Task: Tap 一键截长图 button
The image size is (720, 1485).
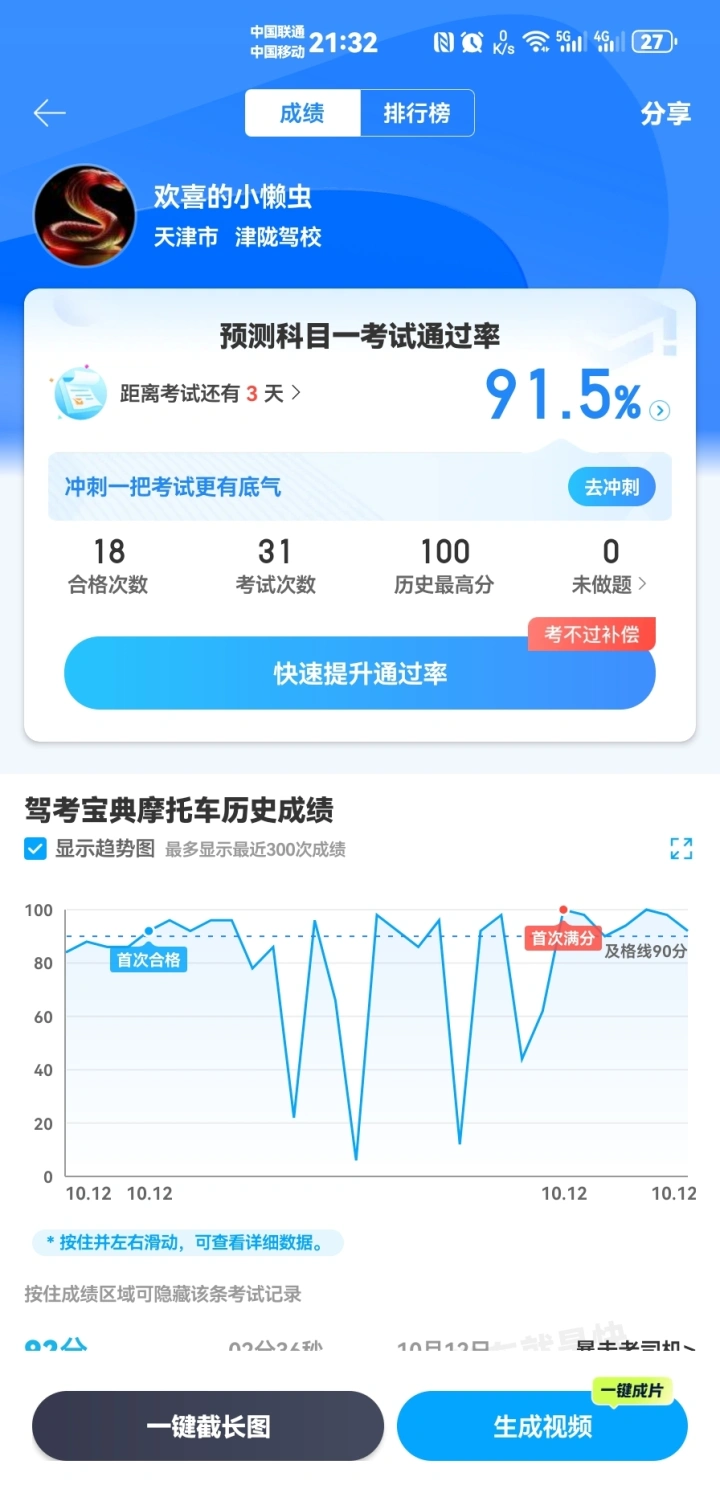Action: point(208,1426)
